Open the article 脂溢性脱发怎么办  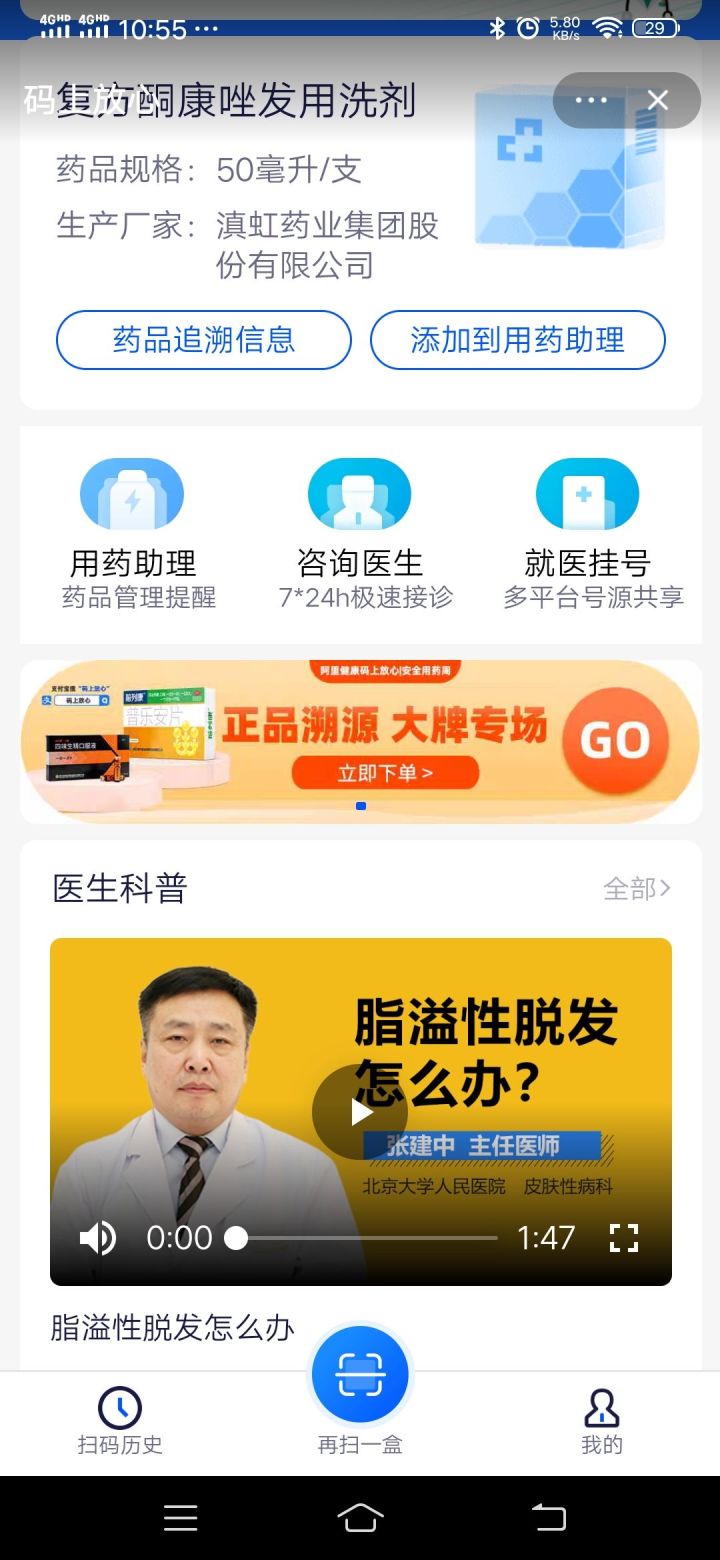170,1328
